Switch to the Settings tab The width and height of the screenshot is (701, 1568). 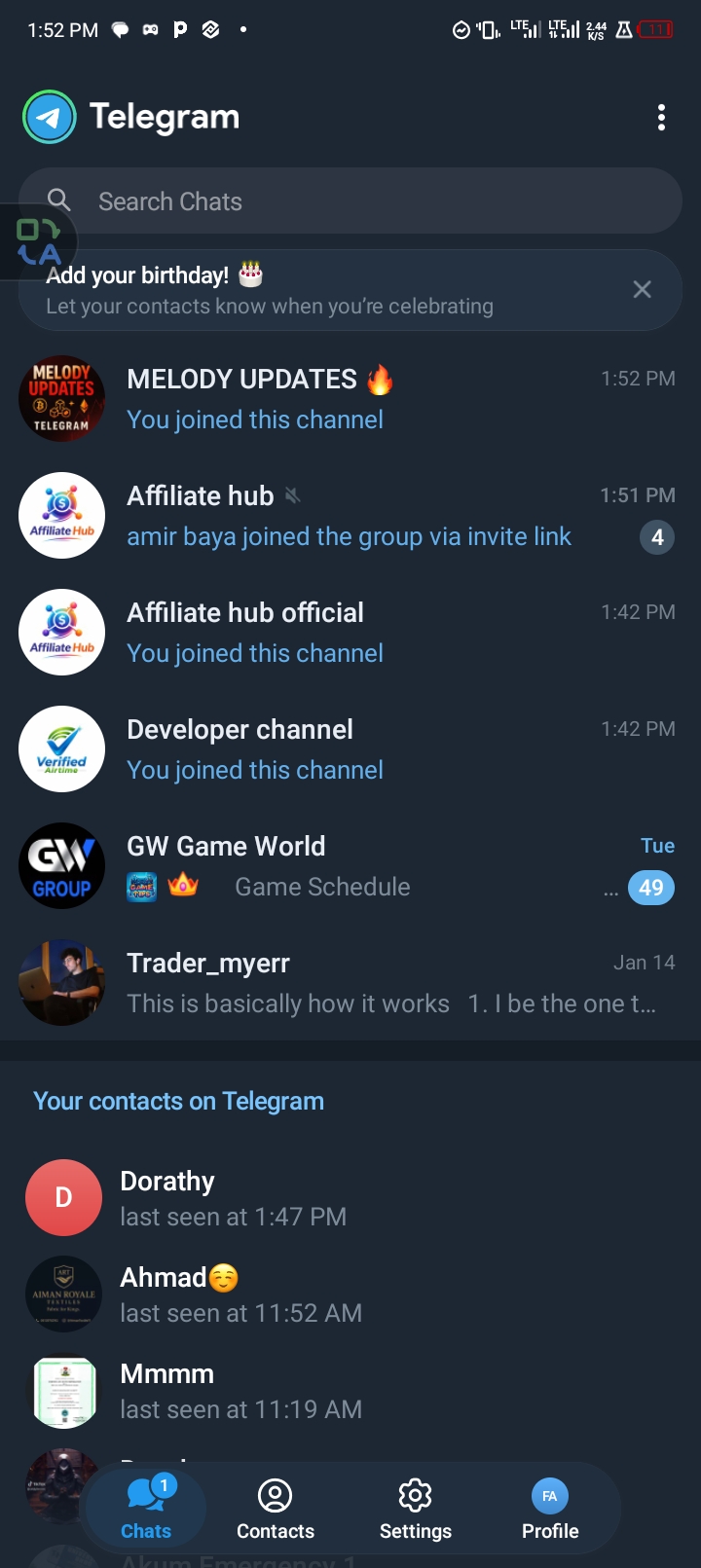point(415,1510)
